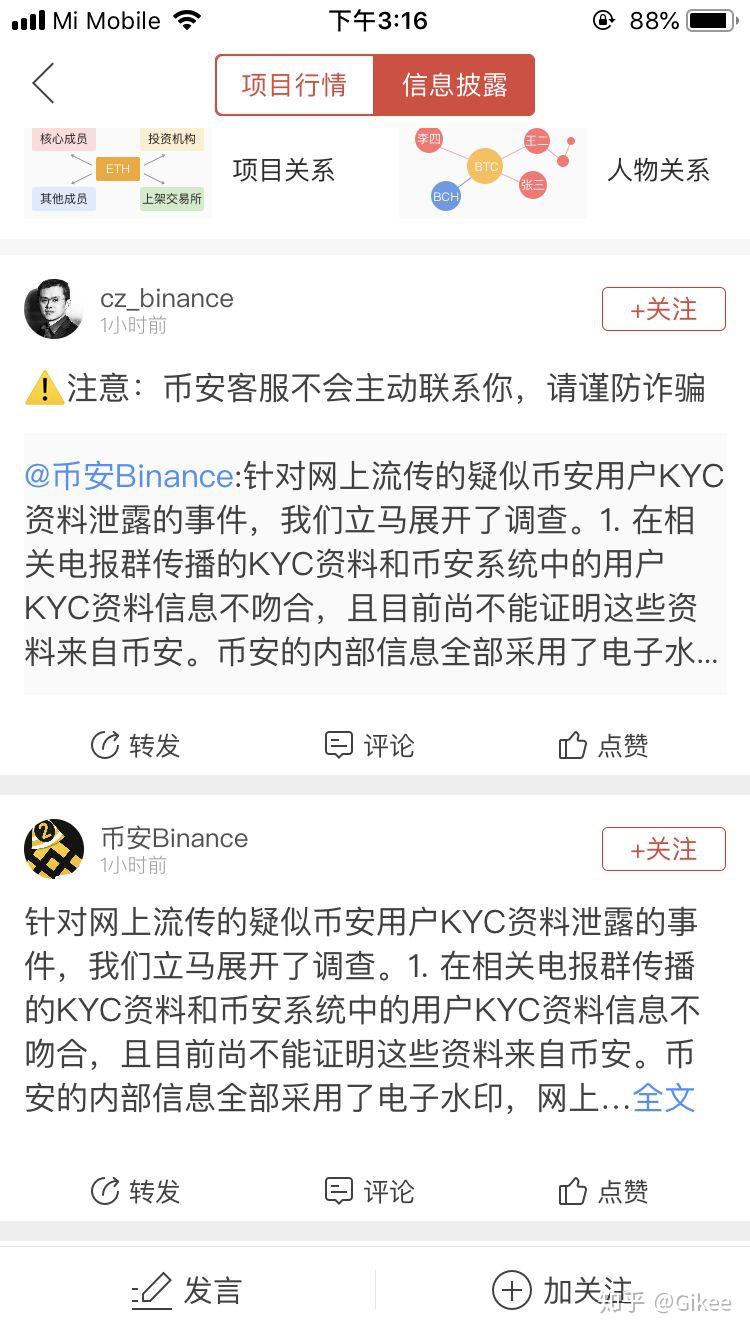Viewport: 750px width, 1334px height.
Task: Tap the warning icon before the scam notice
Action: point(44,387)
